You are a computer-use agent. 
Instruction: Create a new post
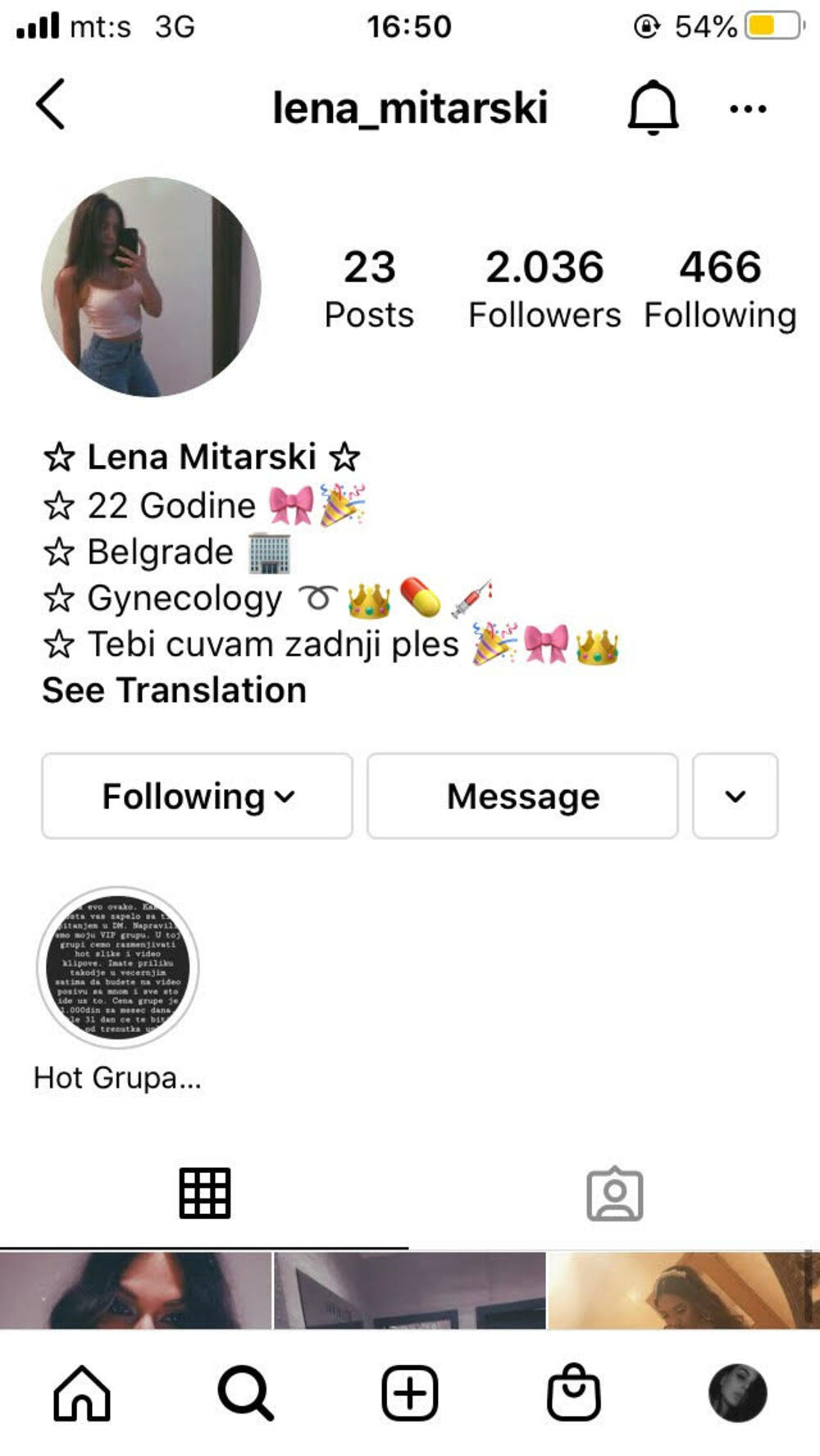tap(410, 1393)
